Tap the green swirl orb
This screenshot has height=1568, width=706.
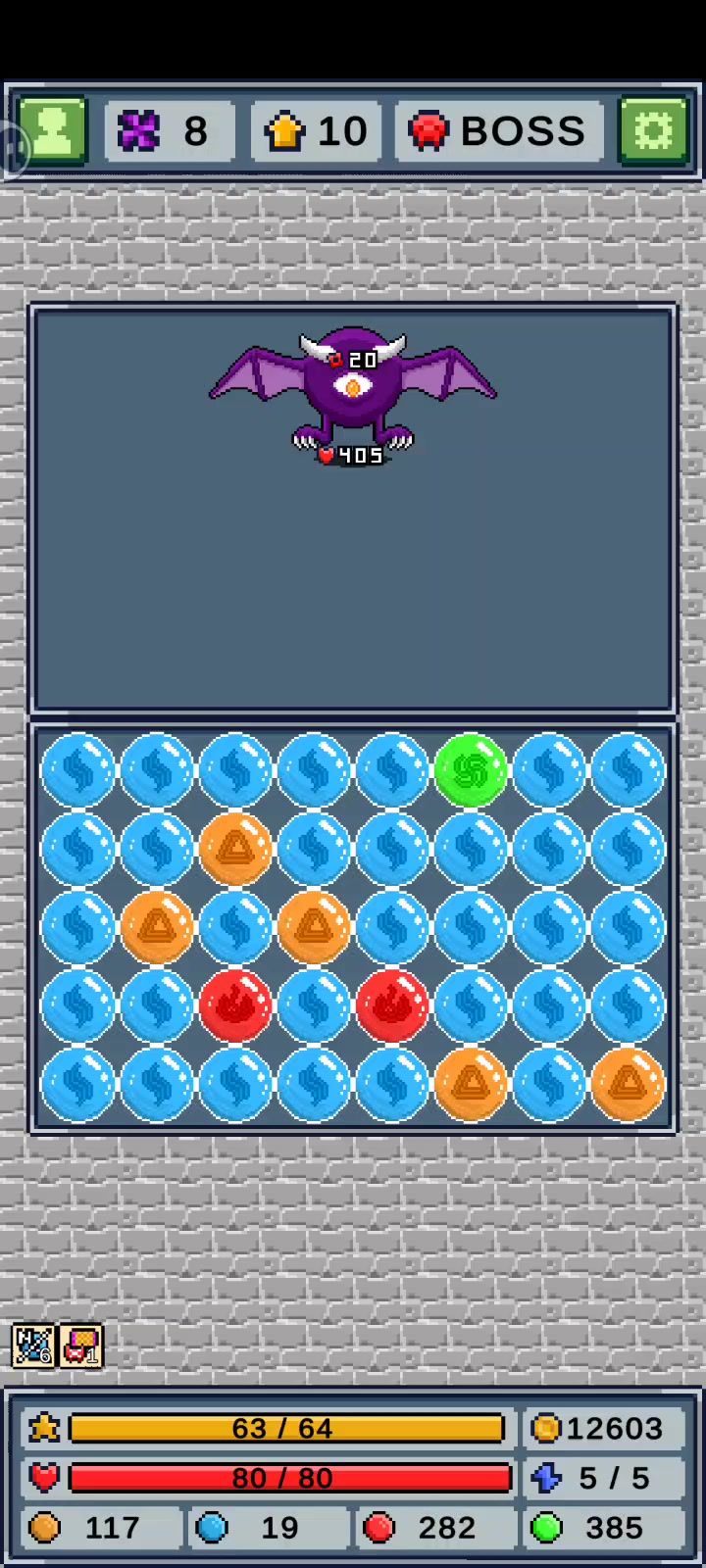[471, 770]
